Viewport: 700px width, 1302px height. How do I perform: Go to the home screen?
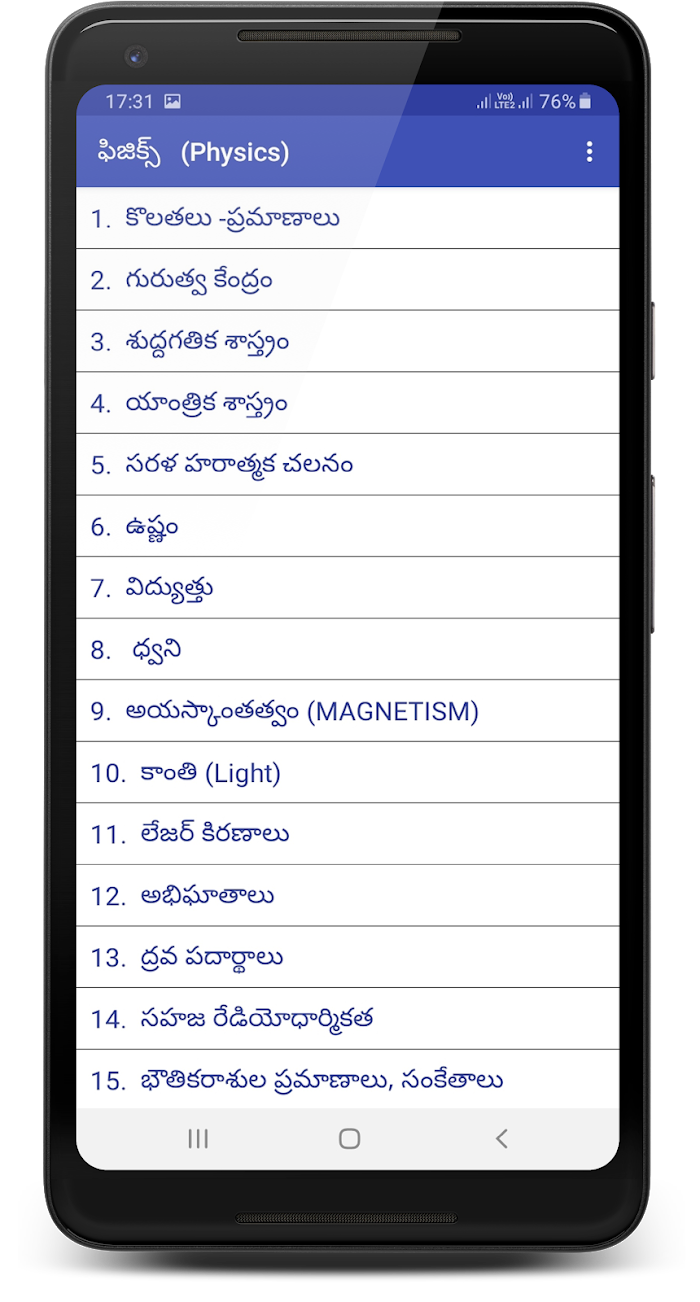click(349, 1138)
